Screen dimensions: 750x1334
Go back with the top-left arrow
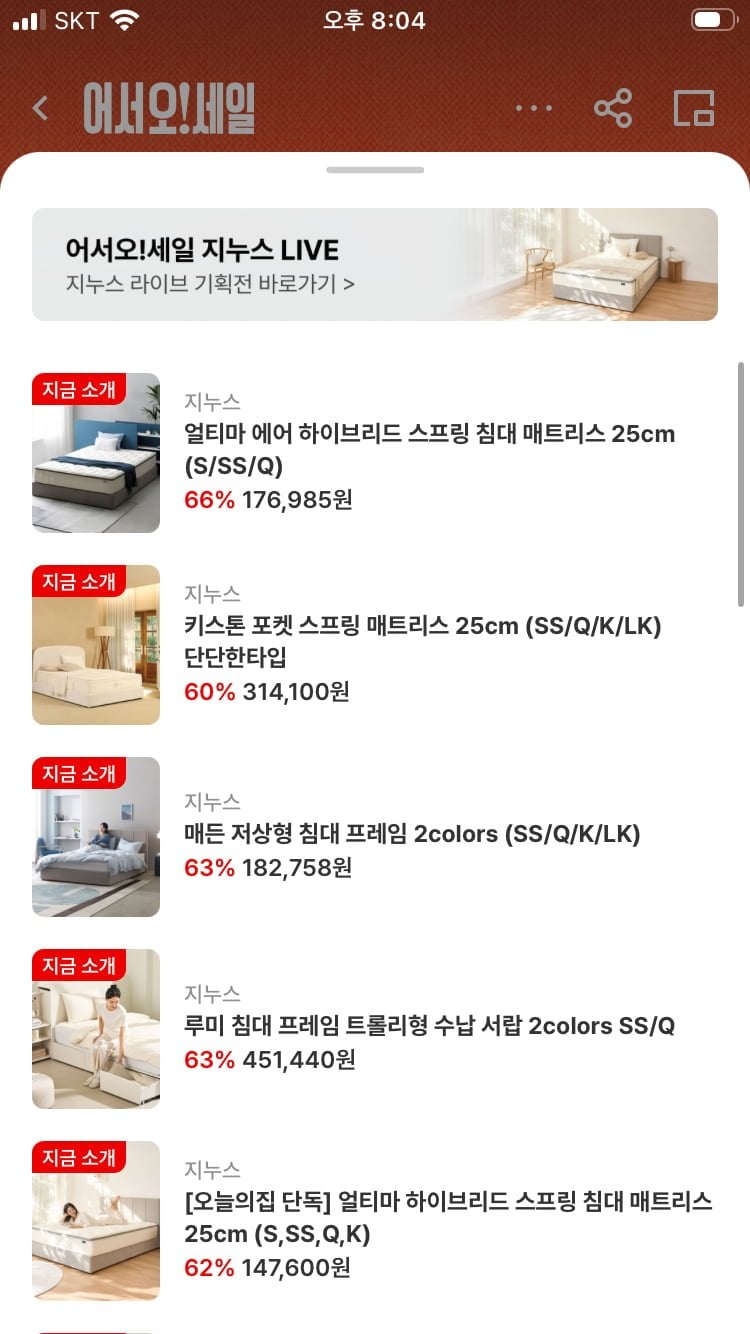(x=41, y=108)
